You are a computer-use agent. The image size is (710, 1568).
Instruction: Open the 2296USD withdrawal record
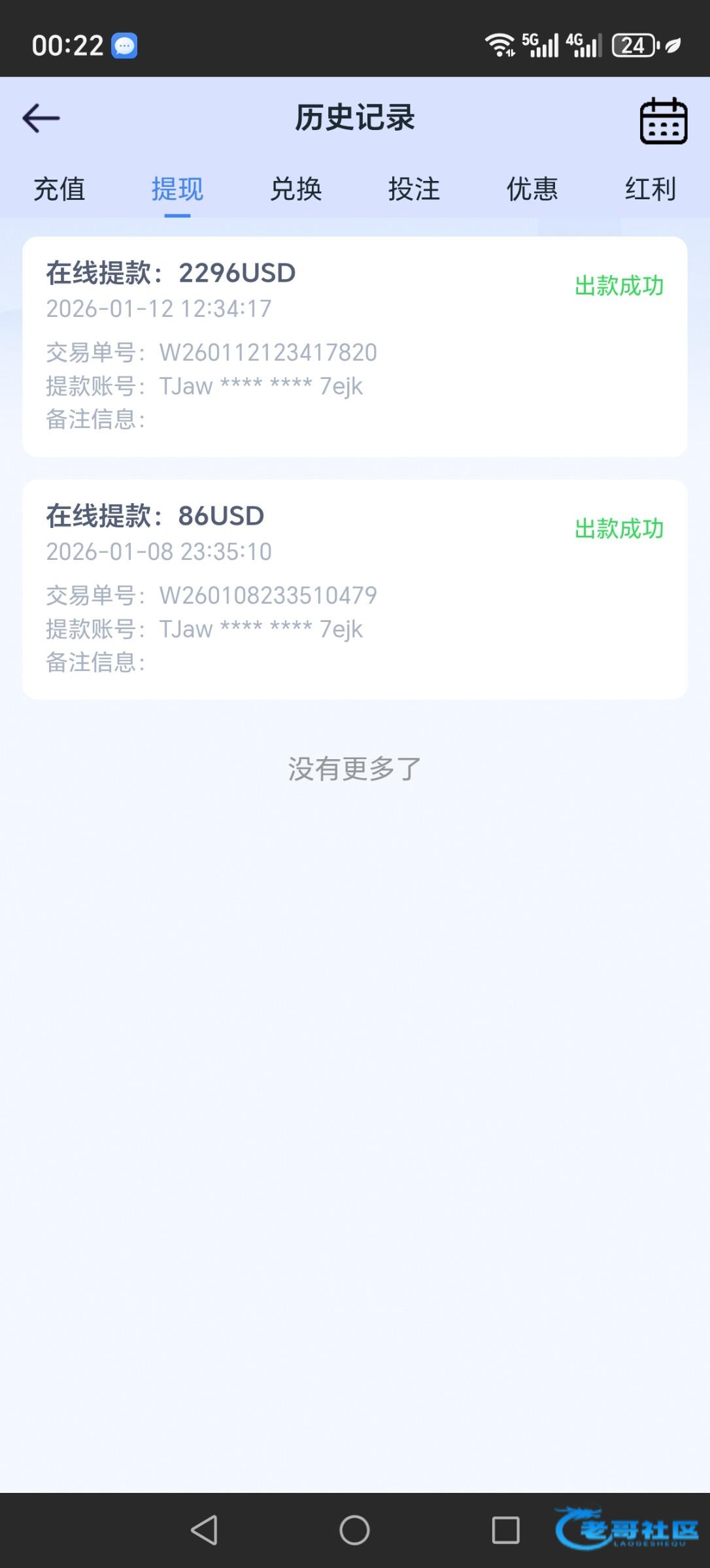[354, 346]
